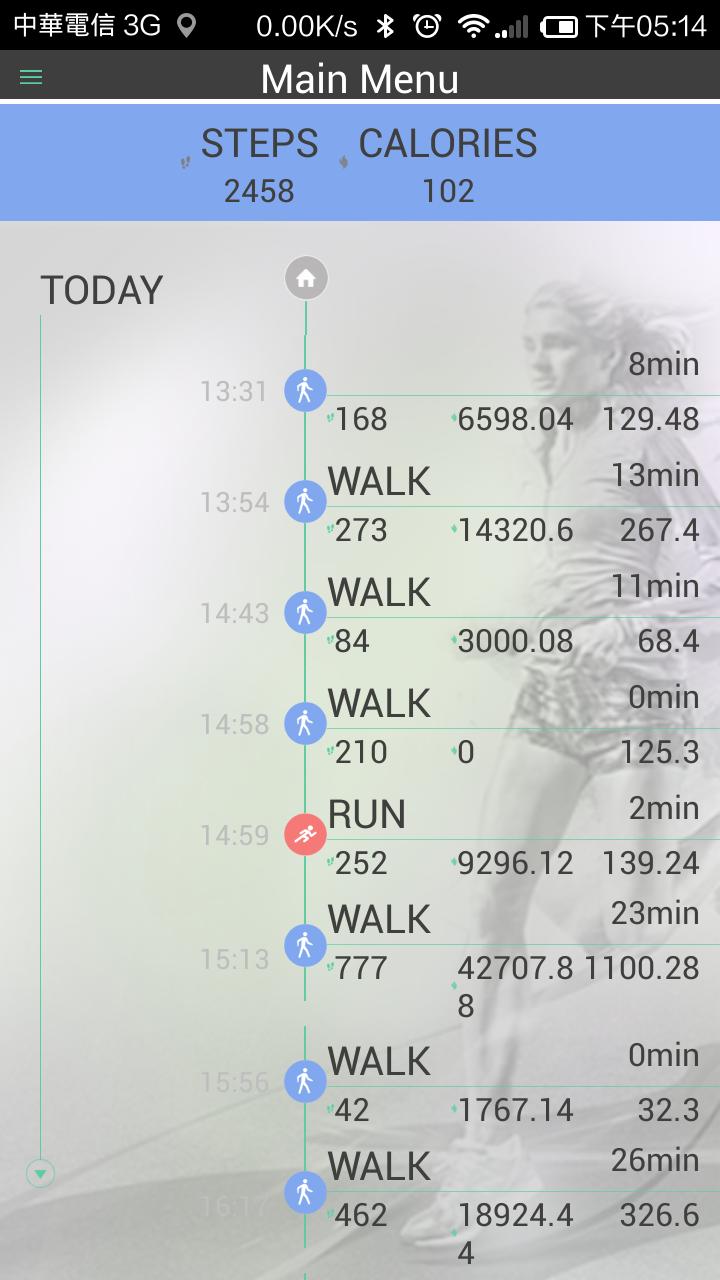The width and height of the screenshot is (720, 1280).
Task: Tap the walk icon beside 13:54
Action: 305,501
